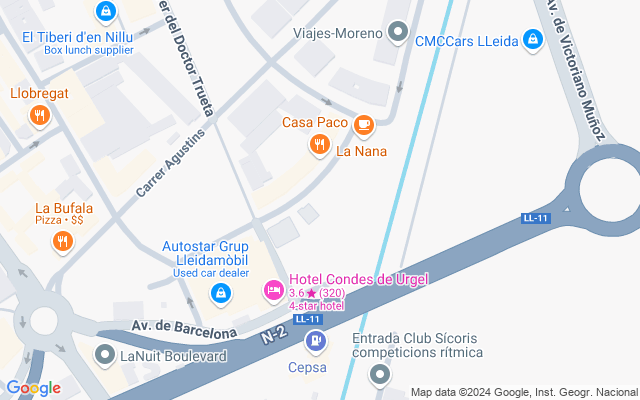The height and width of the screenshot is (400, 640).
Task: Tap the El Tiberi d'en Nillu marker
Action: coord(105,12)
